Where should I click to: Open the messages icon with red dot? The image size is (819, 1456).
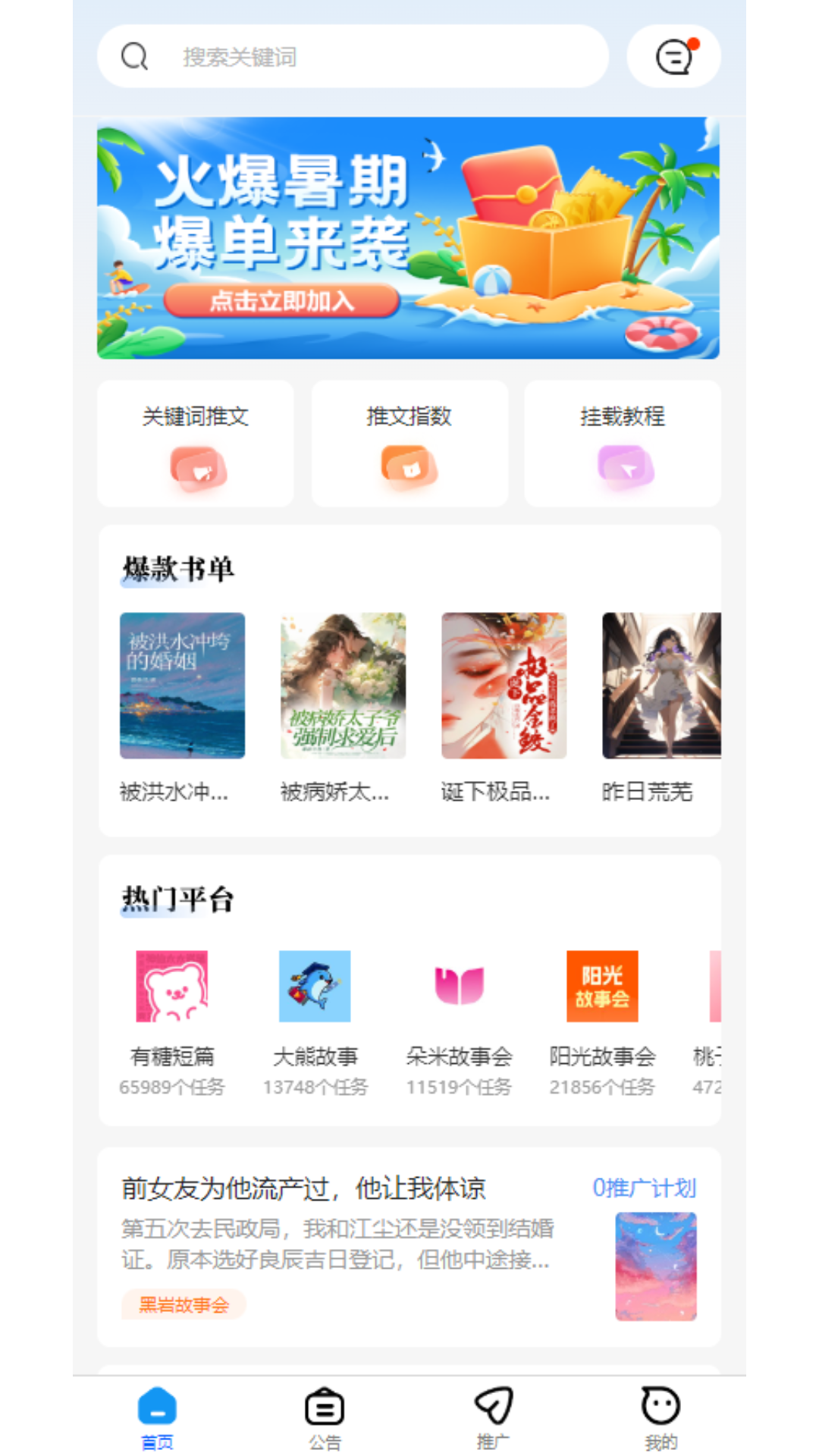coord(673,57)
